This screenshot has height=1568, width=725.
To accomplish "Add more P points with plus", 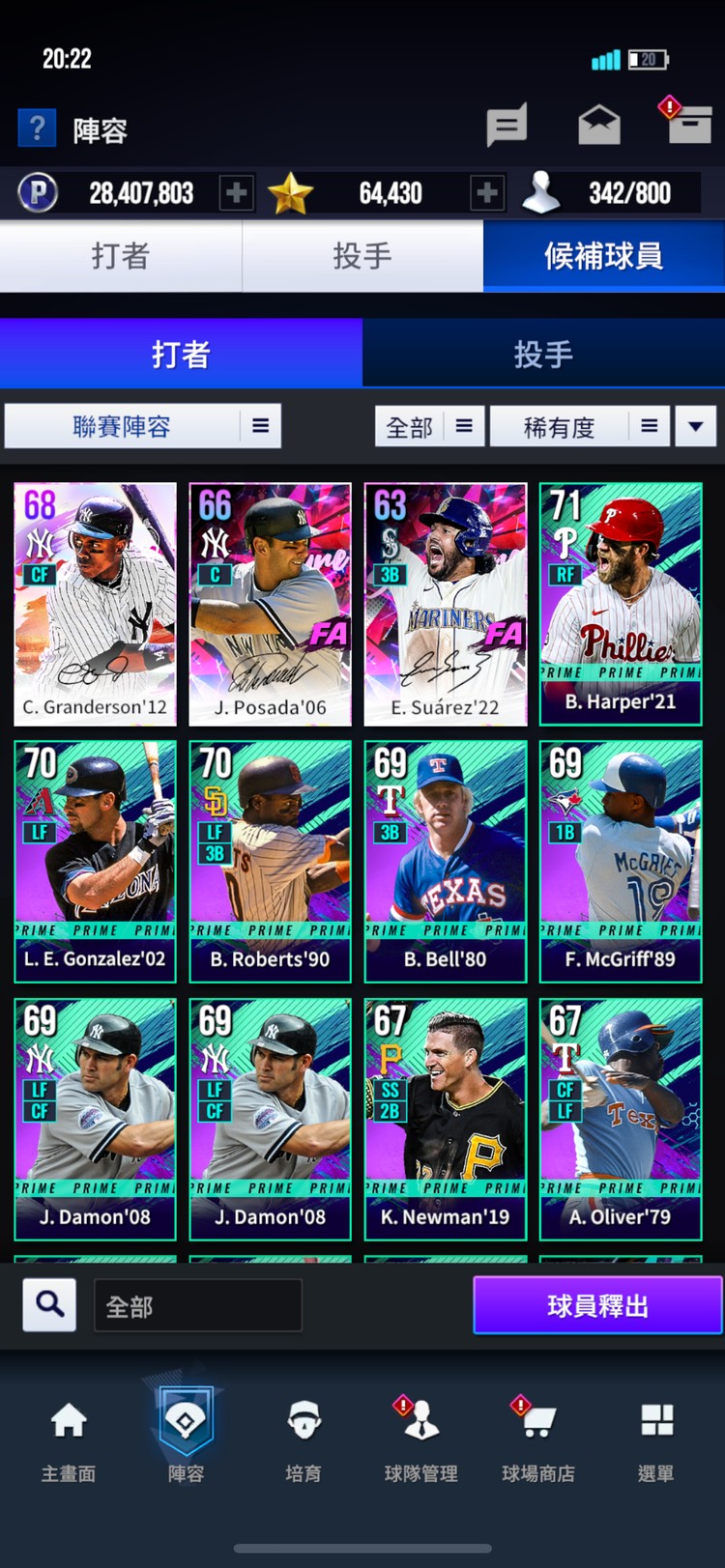I will [x=236, y=193].
